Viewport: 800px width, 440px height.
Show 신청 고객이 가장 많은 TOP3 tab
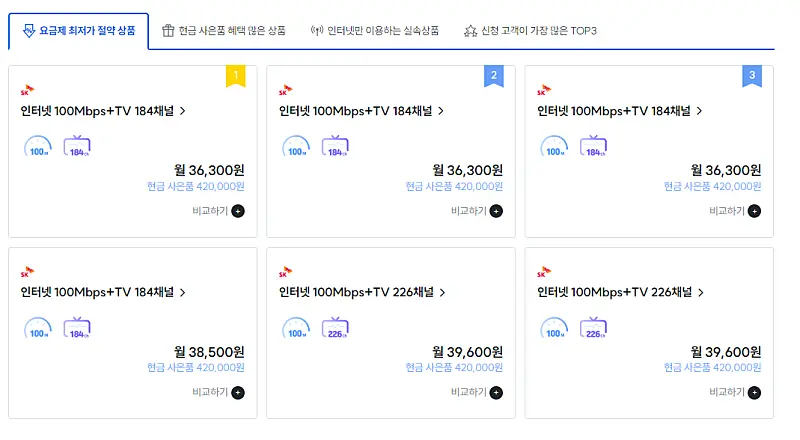tap(530, 31)
